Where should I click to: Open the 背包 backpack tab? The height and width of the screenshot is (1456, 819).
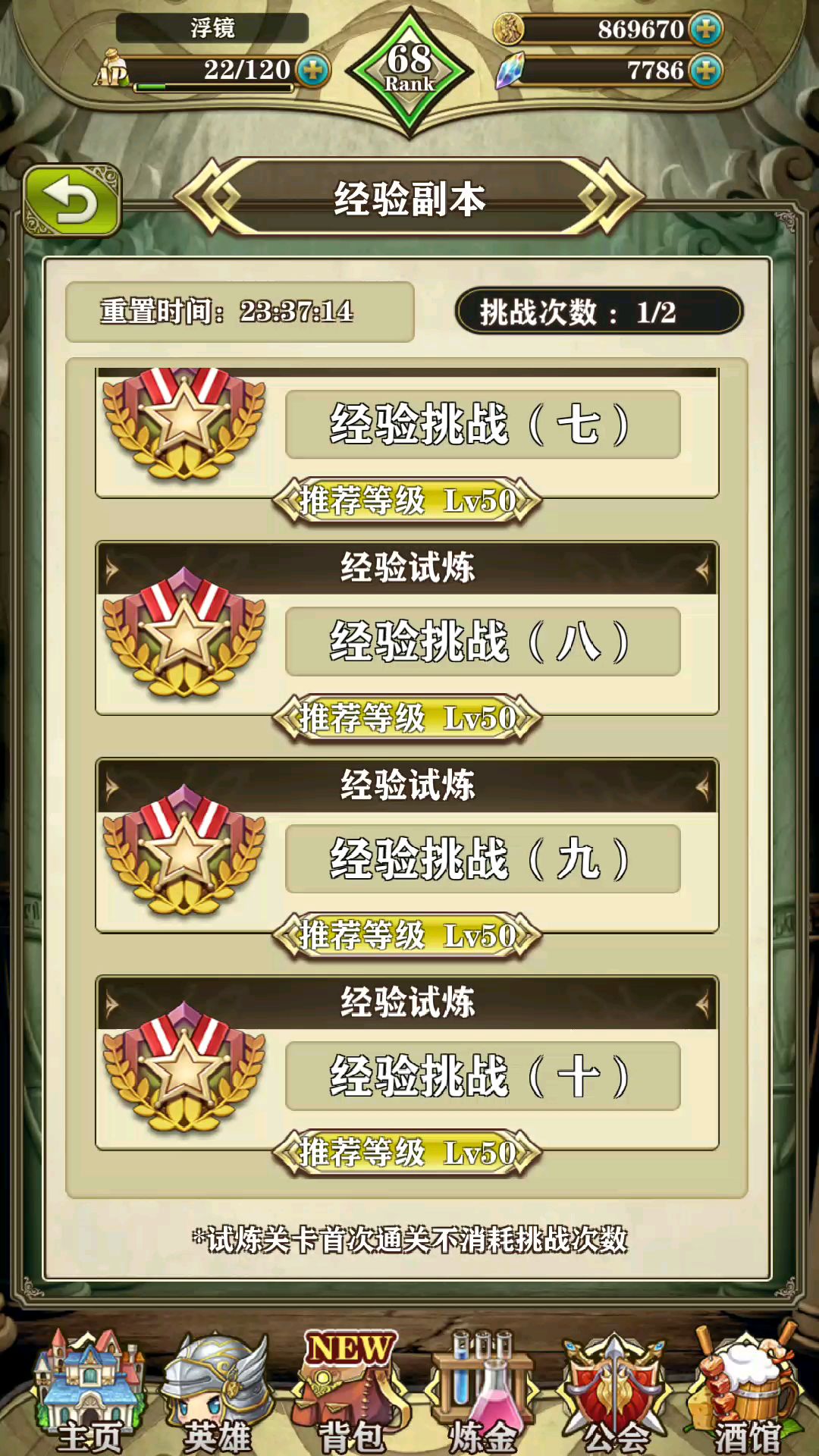tap(350, 1392)
